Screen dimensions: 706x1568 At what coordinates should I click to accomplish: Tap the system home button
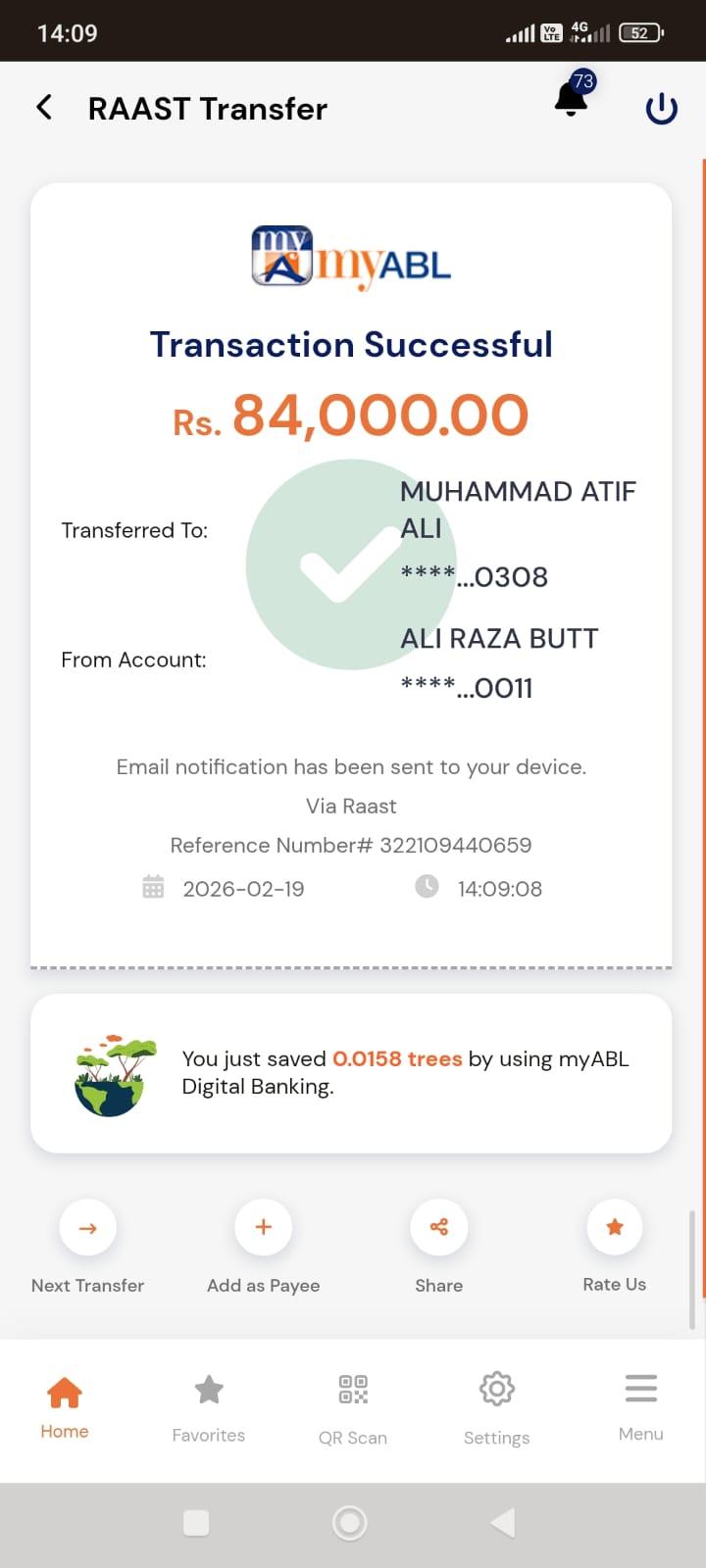pyautogui.click(x=350, y=1522)
